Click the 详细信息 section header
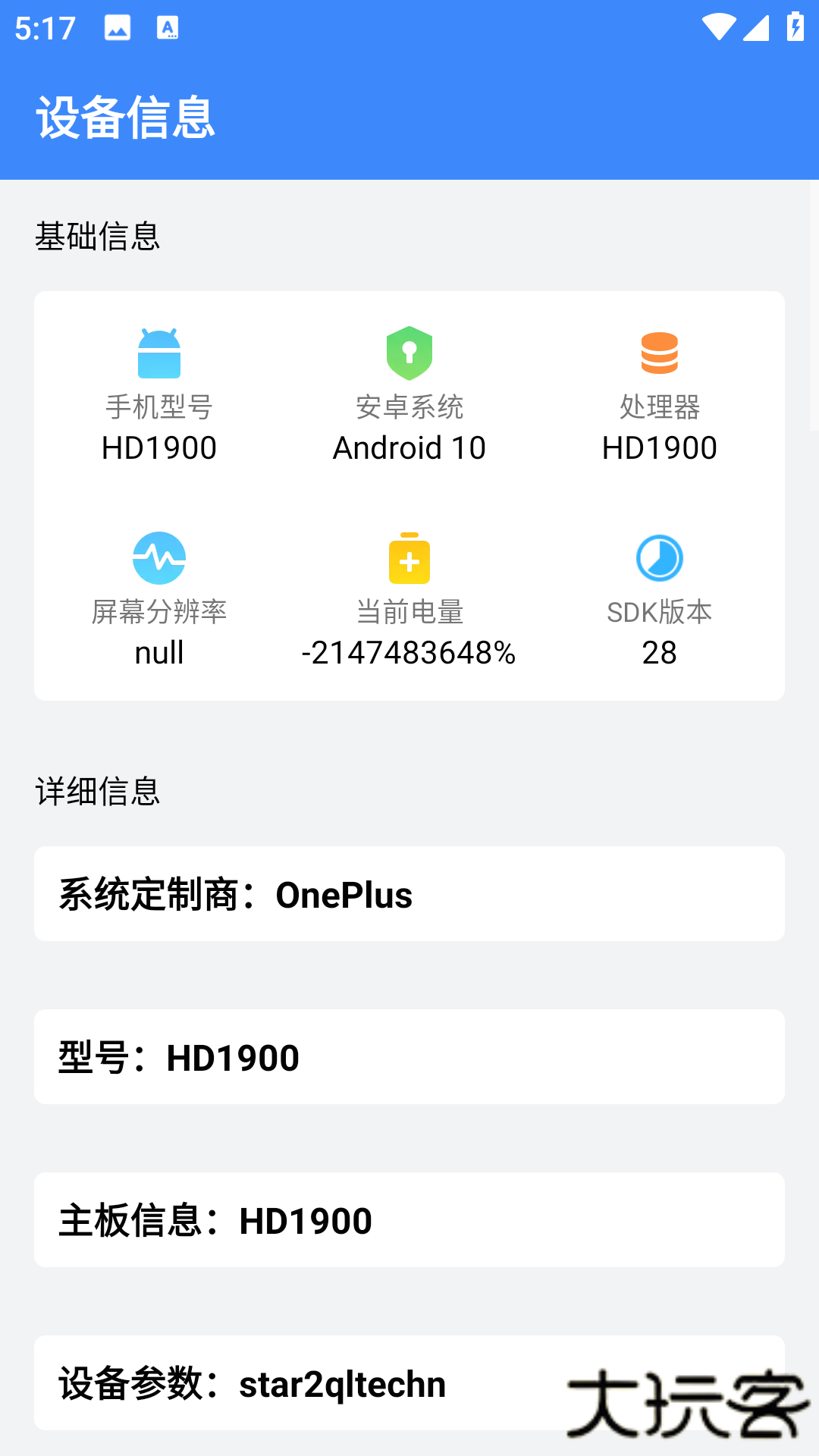The image size is (819, 1456). pyautogui.click(x=99, y=792)
